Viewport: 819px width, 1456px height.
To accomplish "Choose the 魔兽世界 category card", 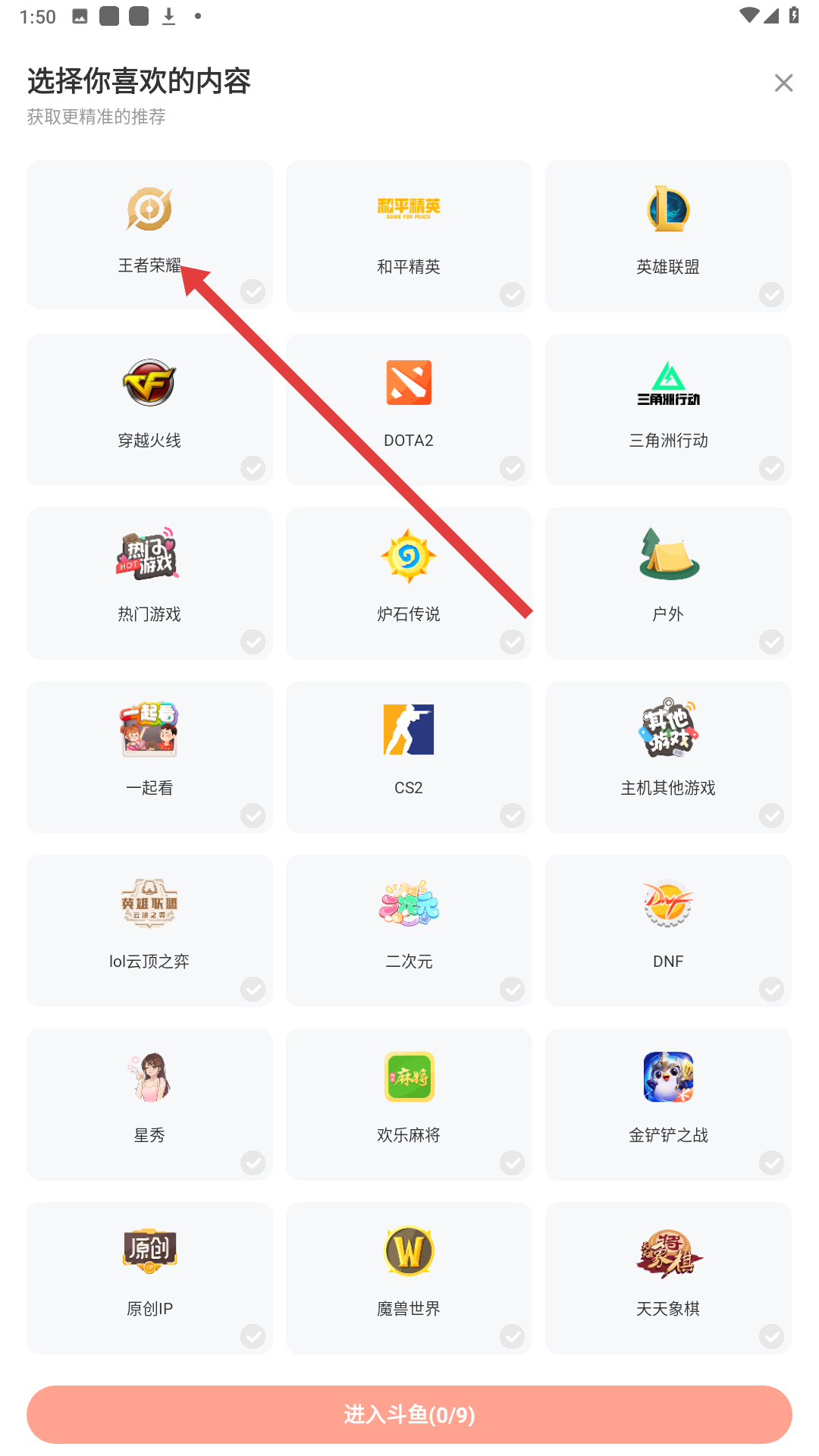I will click(x=409, y=1278).
